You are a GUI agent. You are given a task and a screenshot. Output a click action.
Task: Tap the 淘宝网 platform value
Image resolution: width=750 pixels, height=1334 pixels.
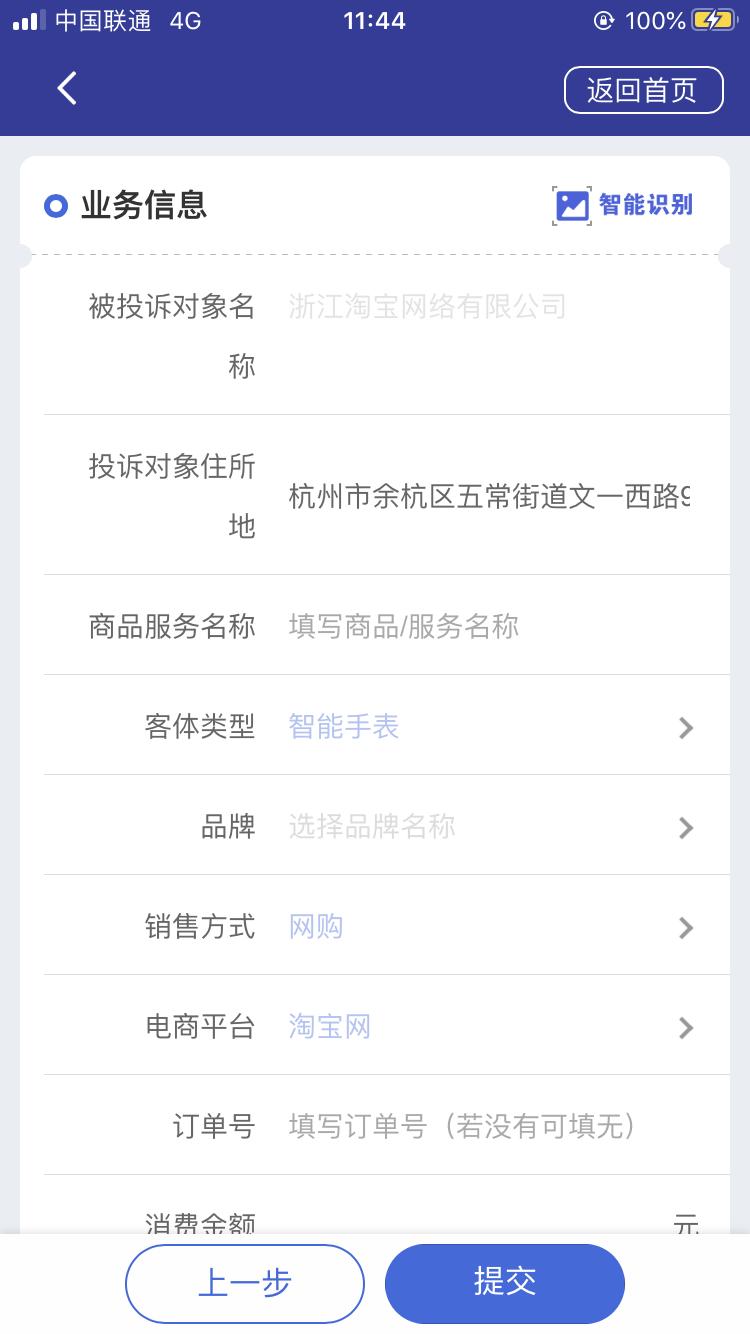pos(328,1027)
